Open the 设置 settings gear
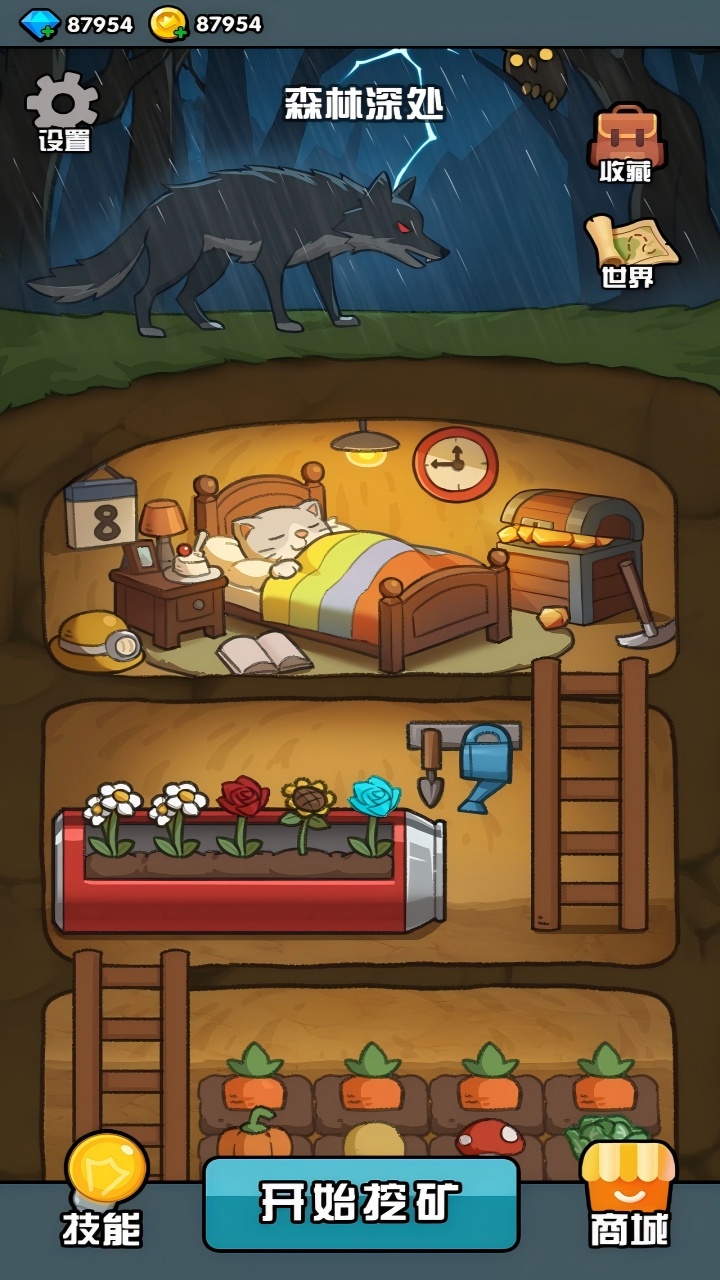This screenshot has width=720, height=1280. [63, 112]
